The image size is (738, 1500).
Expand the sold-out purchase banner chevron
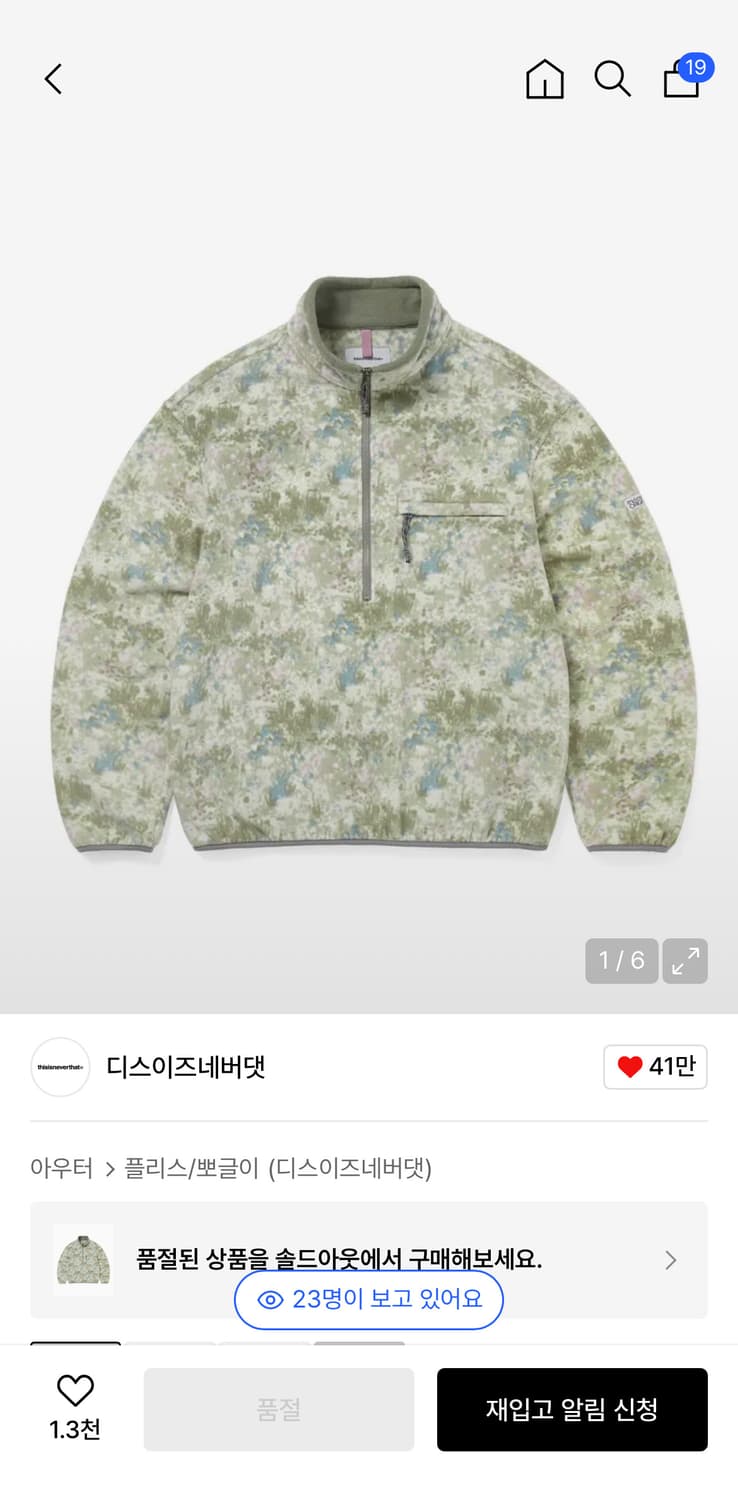point(670,1261)
